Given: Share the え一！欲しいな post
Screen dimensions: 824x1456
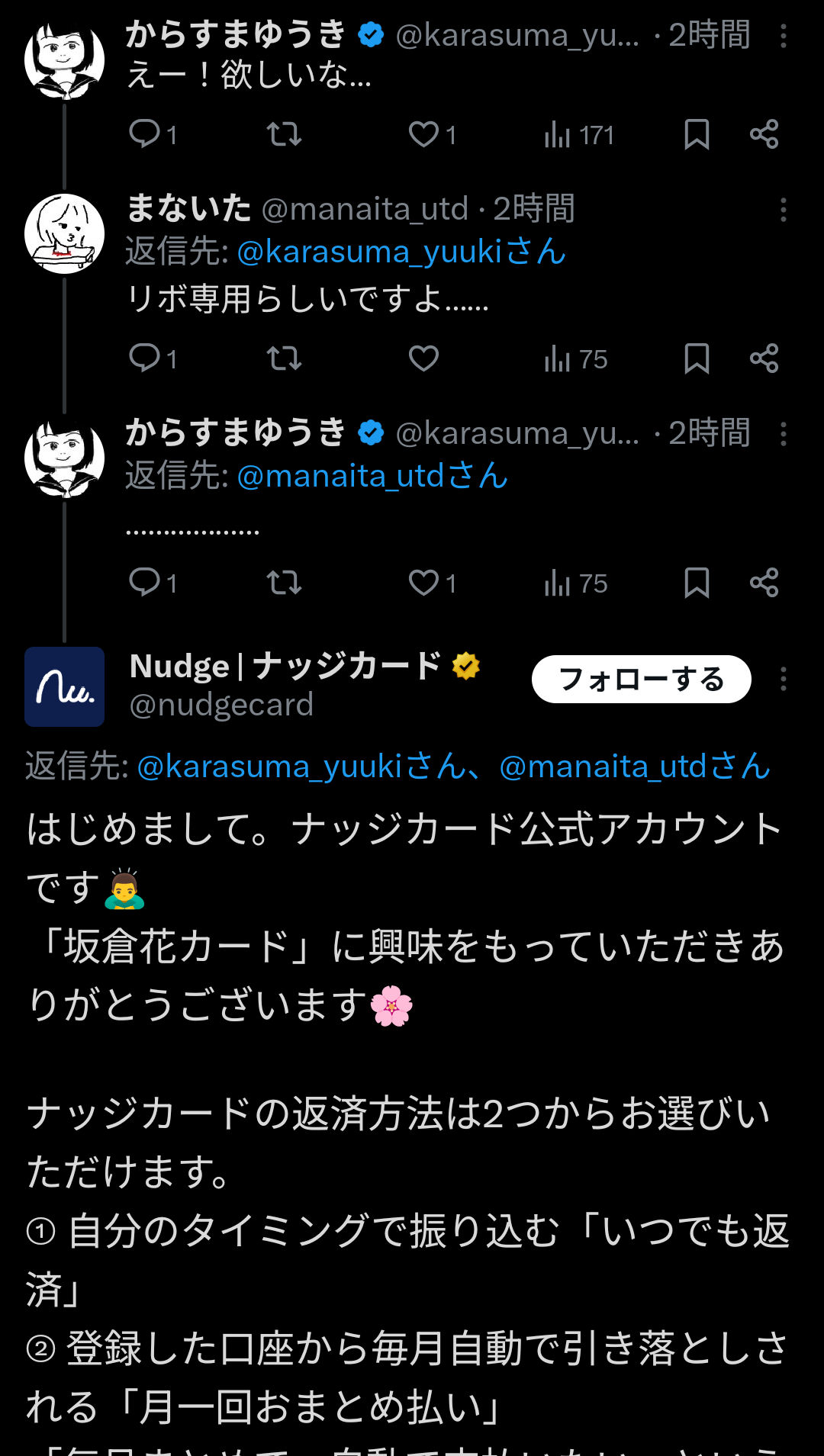Looking at the screenshot, I should [764, 134].
